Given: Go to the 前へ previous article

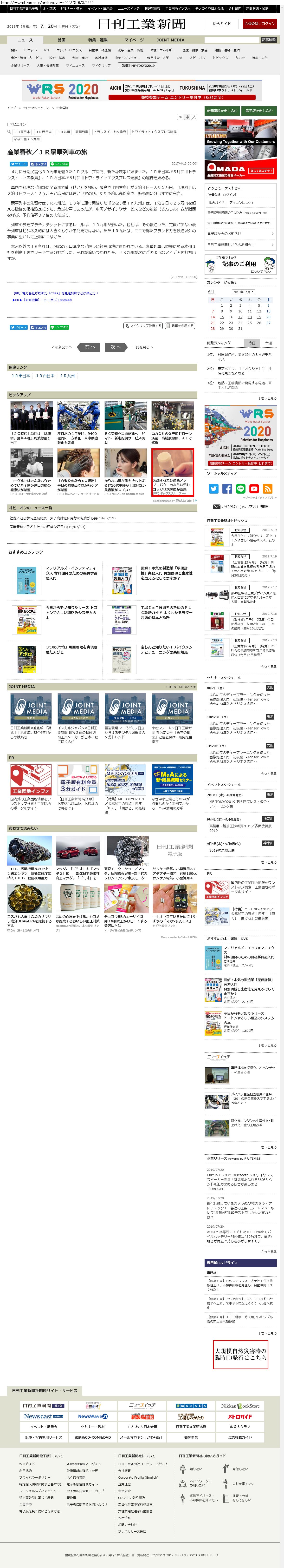Looking at the screenshot, I should 90,347.
